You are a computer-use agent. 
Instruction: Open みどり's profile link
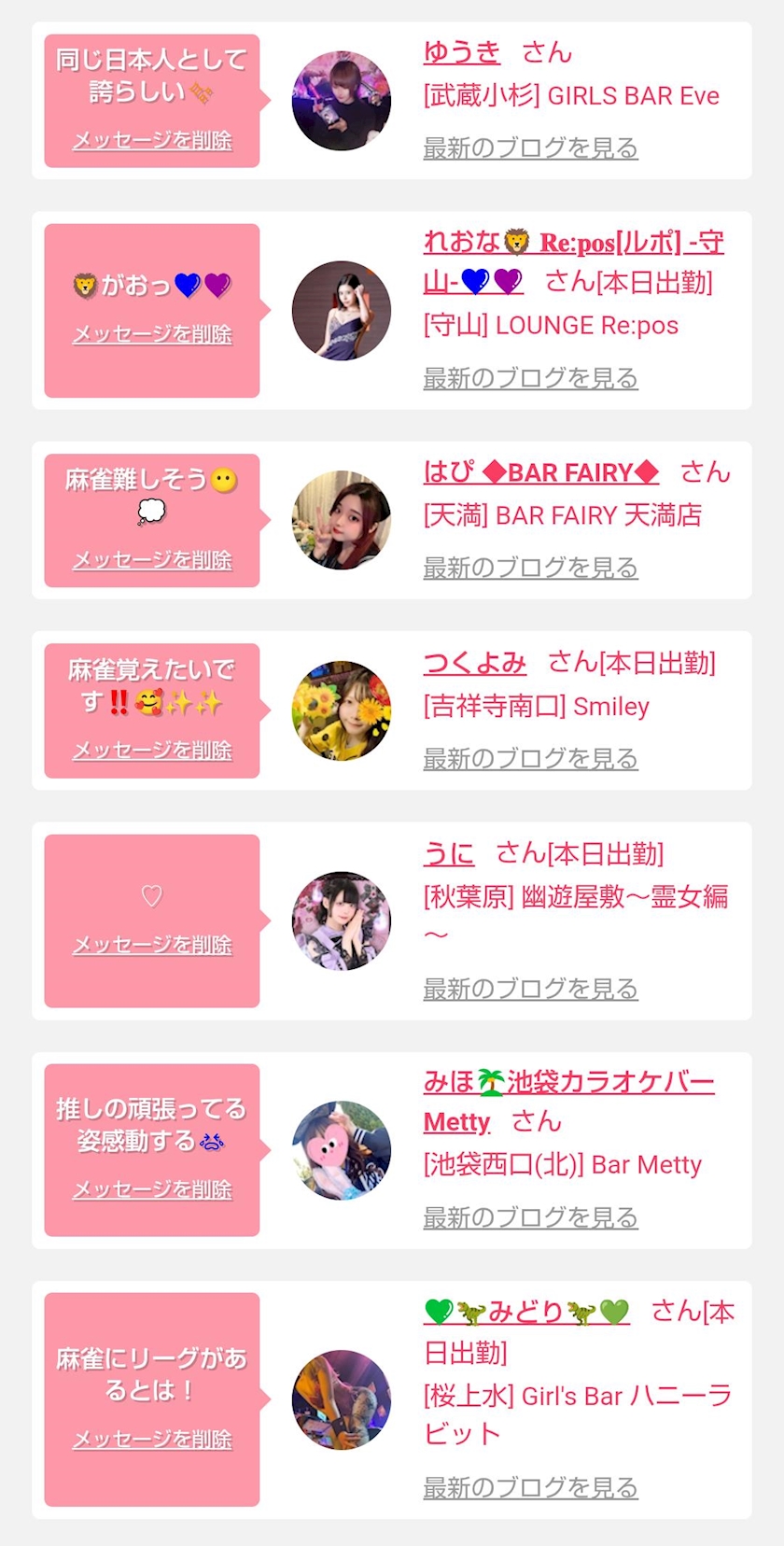(x=526, y=1312)
